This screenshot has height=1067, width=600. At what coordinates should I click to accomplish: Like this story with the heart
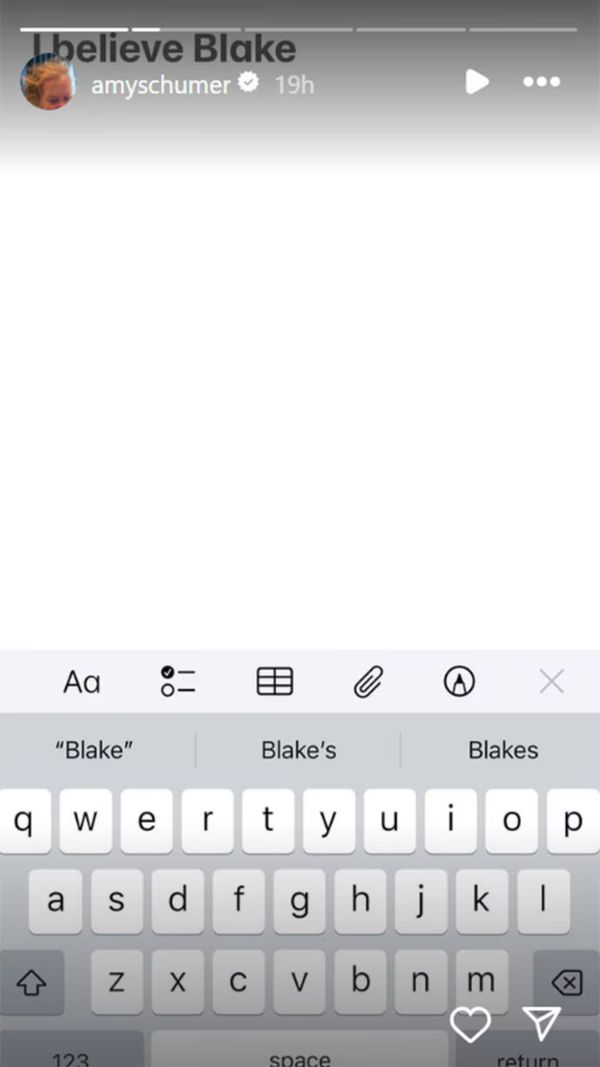[x=470, y=1024]
